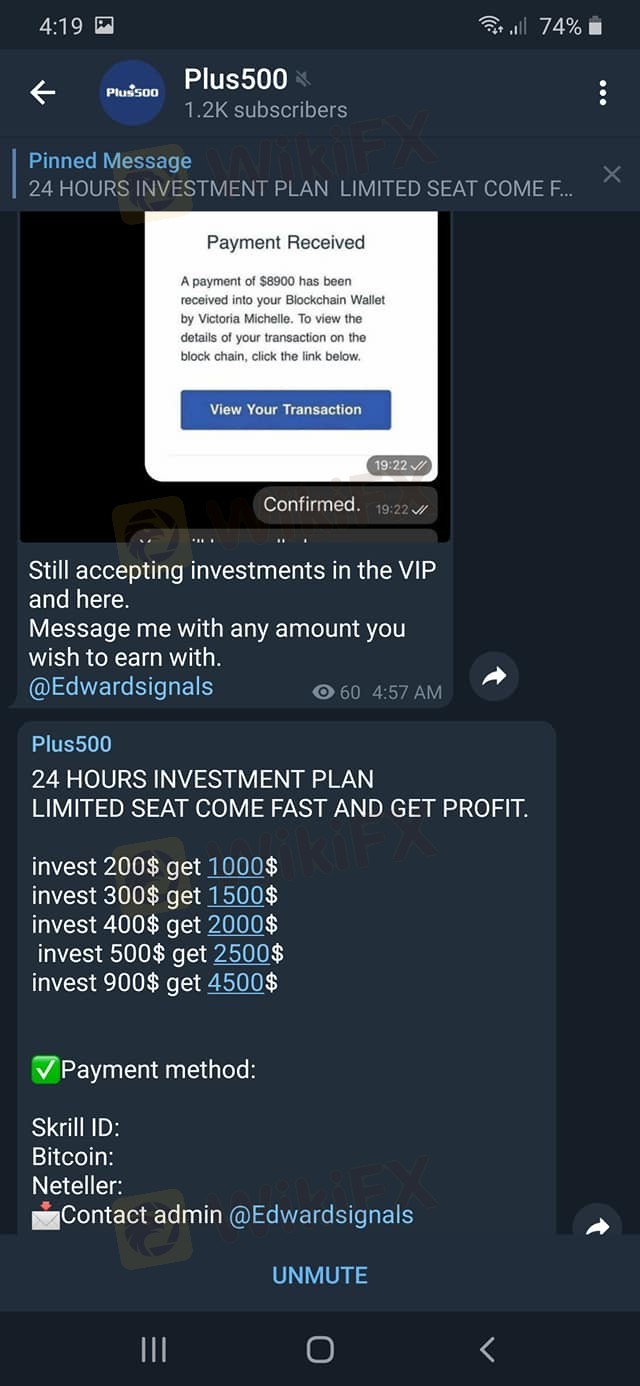
Task: Jump to the pinned message
Action: pos(300,174)
